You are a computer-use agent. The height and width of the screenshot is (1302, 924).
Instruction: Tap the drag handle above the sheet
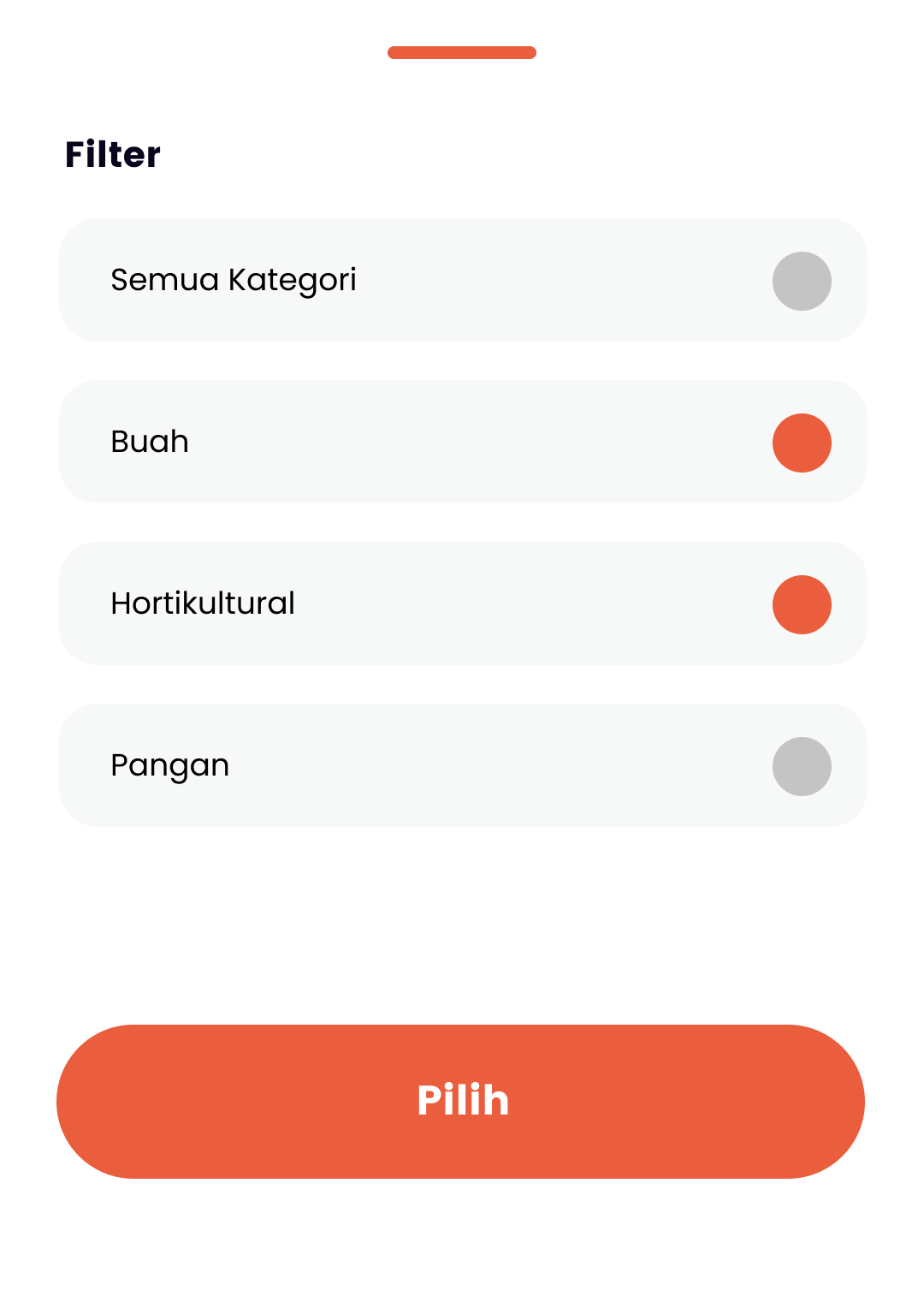(x=461, y=52)
